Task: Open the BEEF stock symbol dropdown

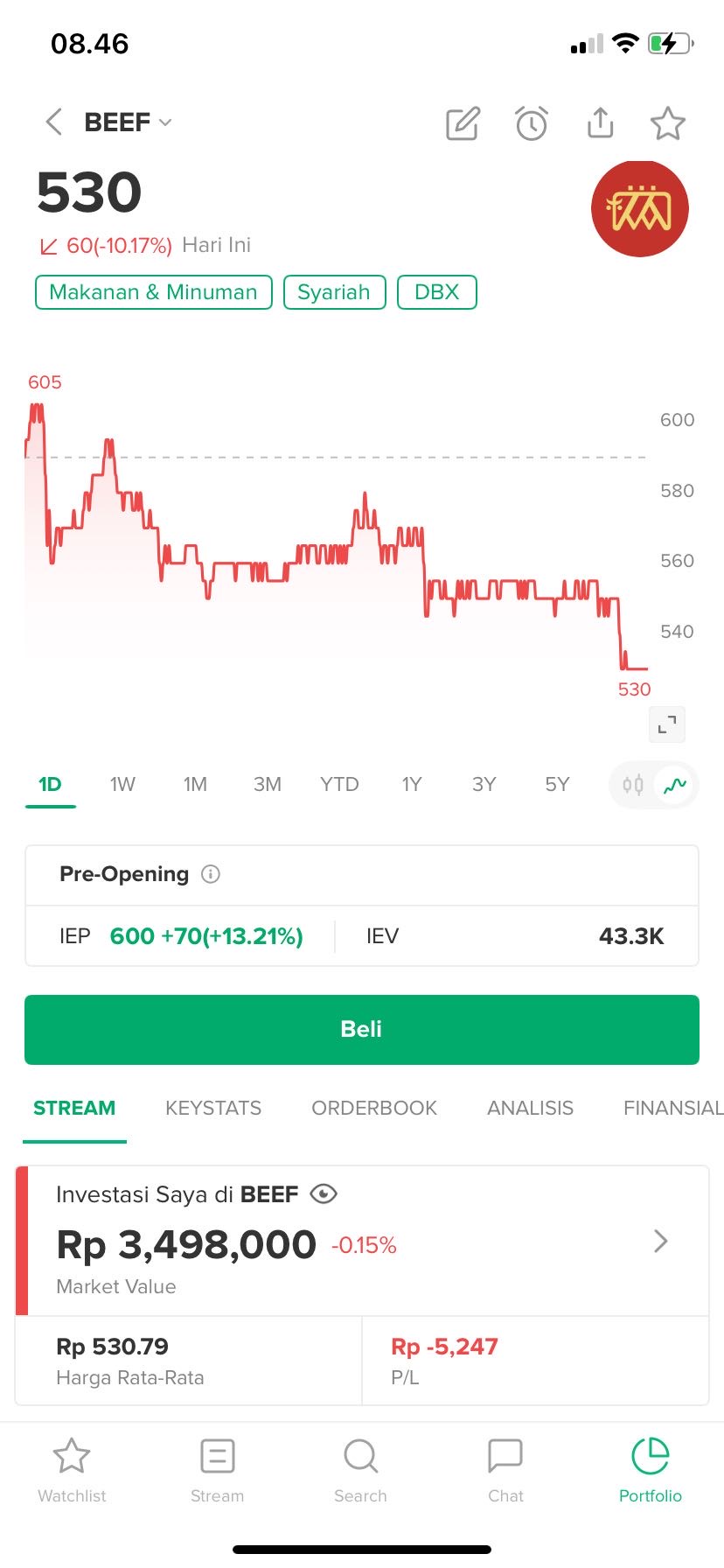Action: (128, 122)
